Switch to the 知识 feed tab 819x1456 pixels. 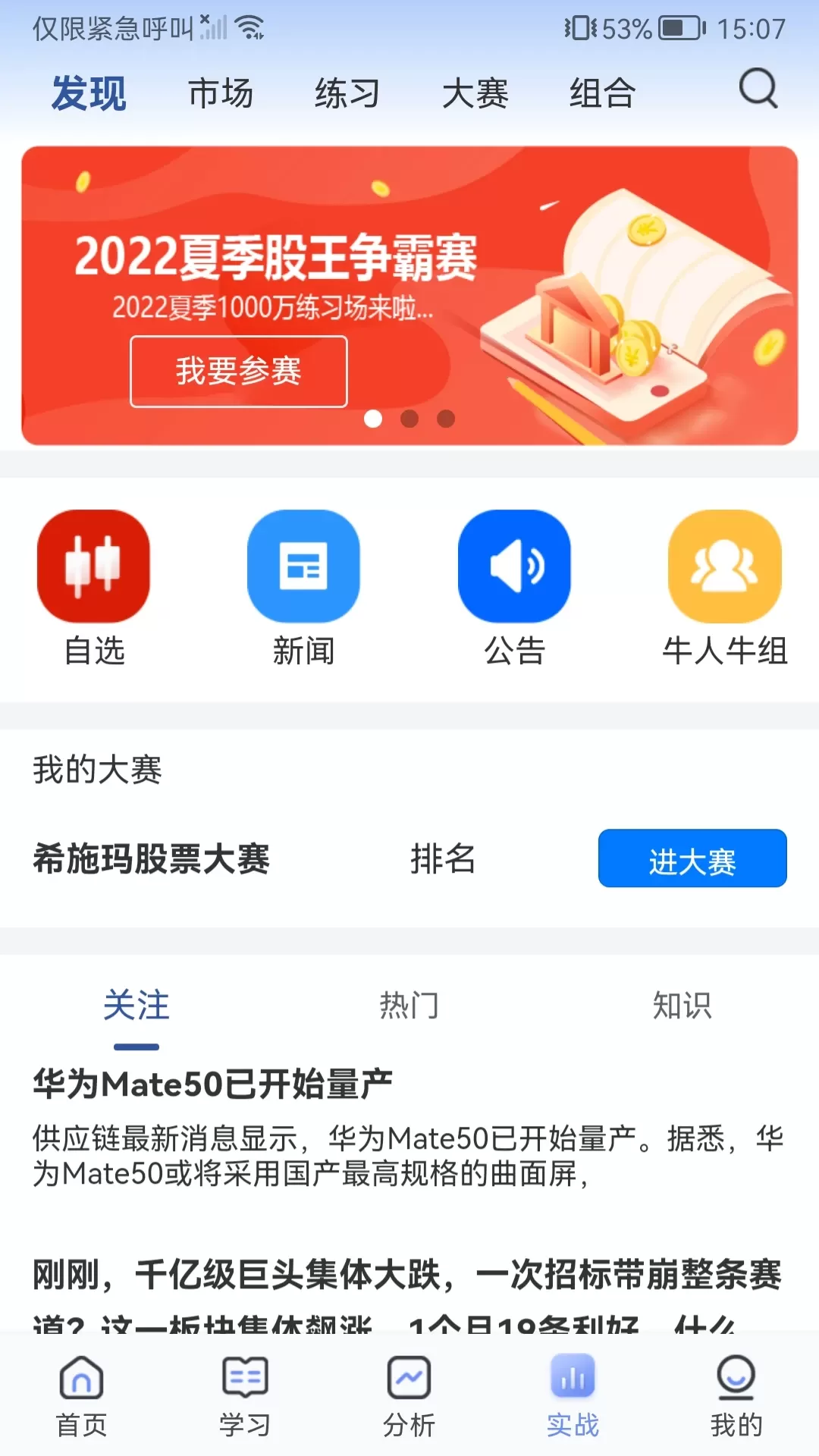click(682, 1006)
